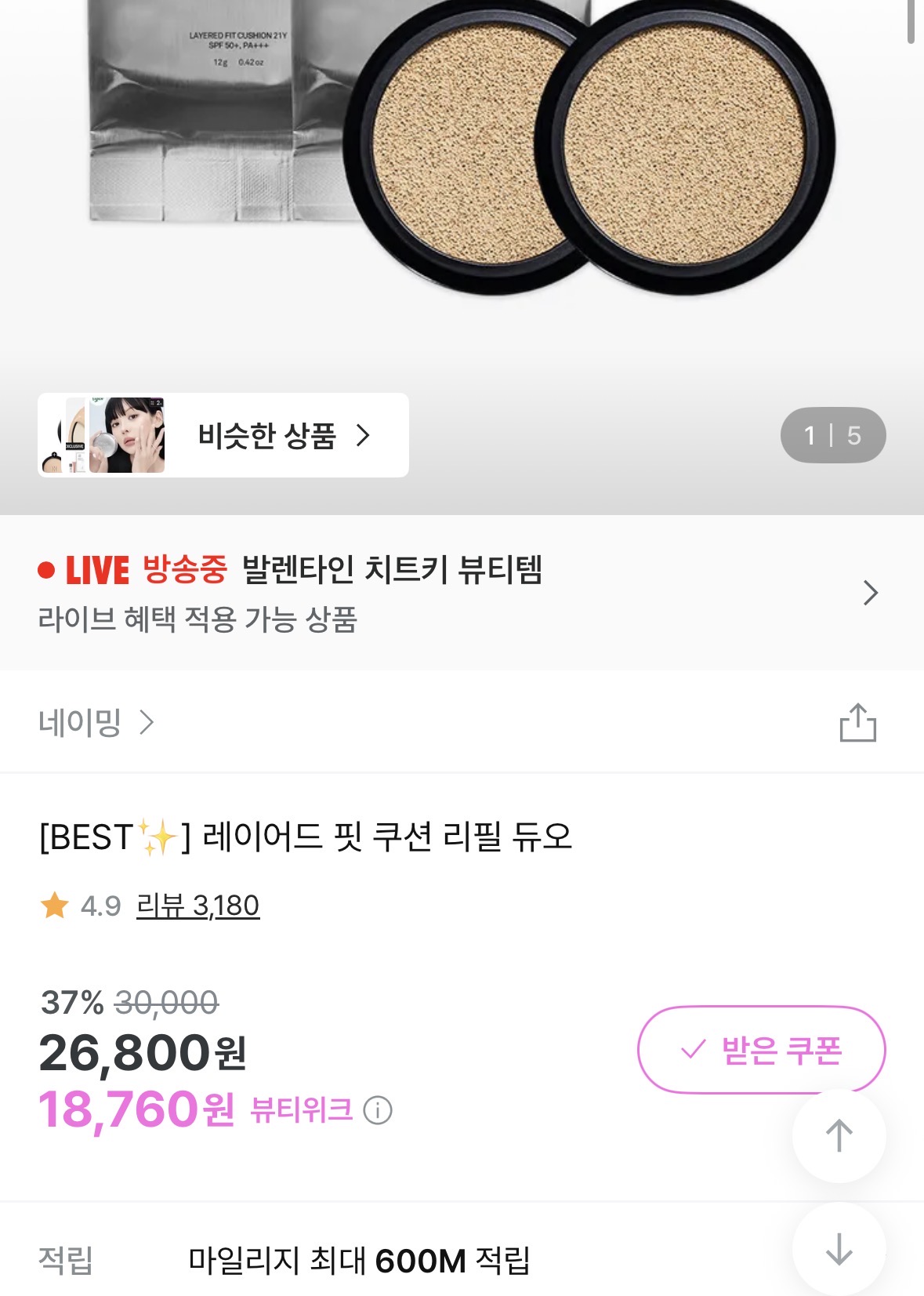Open the 리뷰 3,180 reviews link
This screenshot has height=1296, width=924.
click(x=197, y=906)
